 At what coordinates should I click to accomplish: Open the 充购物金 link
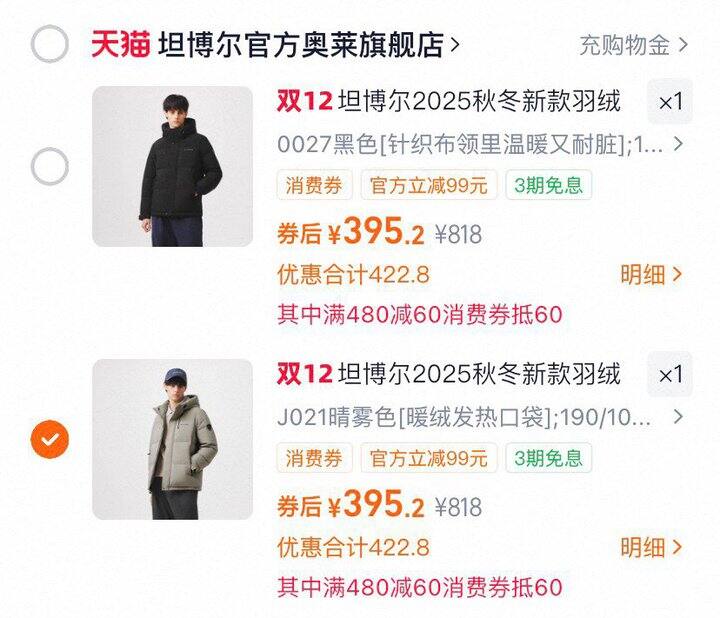(x=633, y=45)
